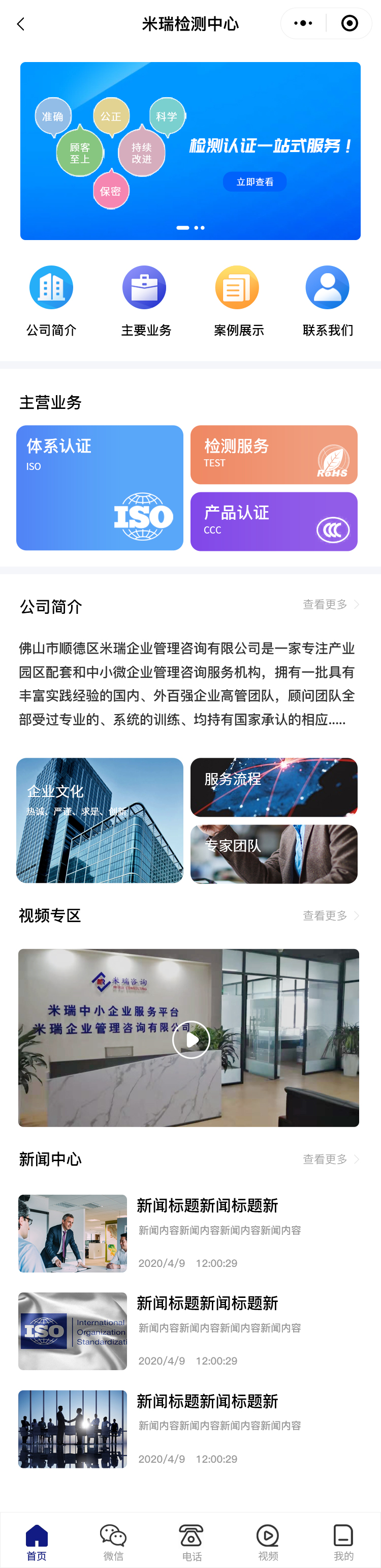381x1568 pixels.
Task: Open the 检测服务 TEST card
Action: pyautogui.click(x=273, y=455)
